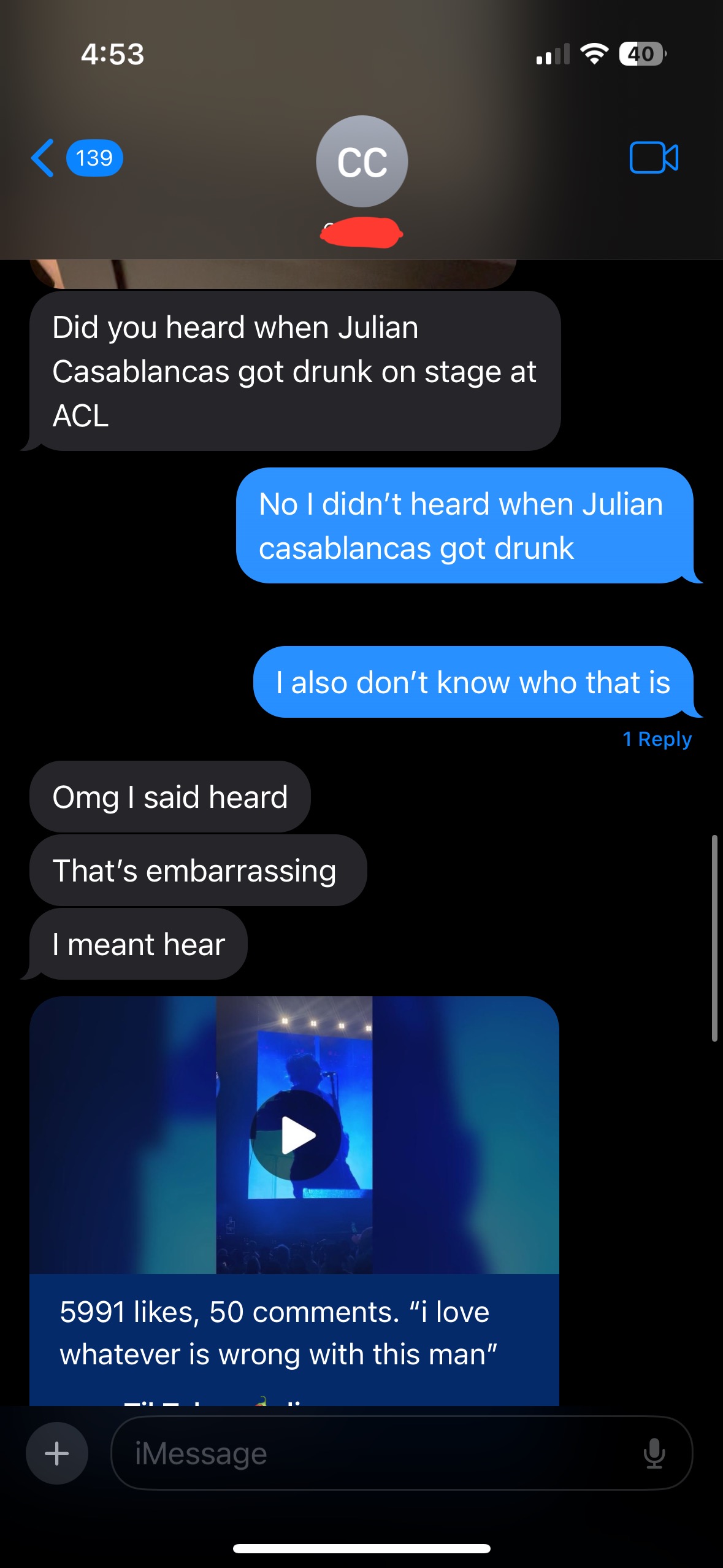Screen dimensions: 723x1568
Task: Open the plus attachments menu
Action: 57,1453
